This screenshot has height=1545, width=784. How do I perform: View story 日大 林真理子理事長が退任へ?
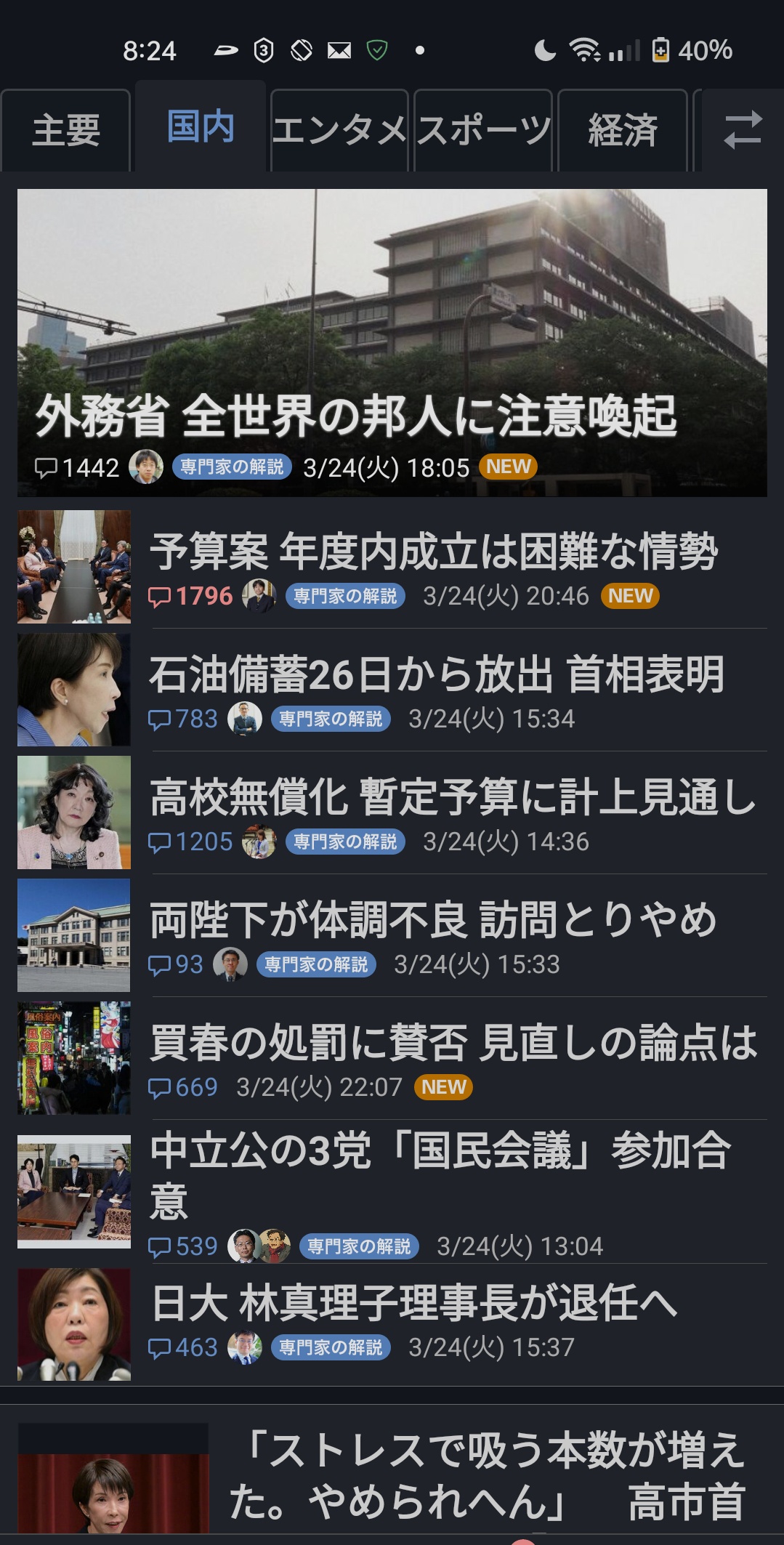(x=414, y=1304)
